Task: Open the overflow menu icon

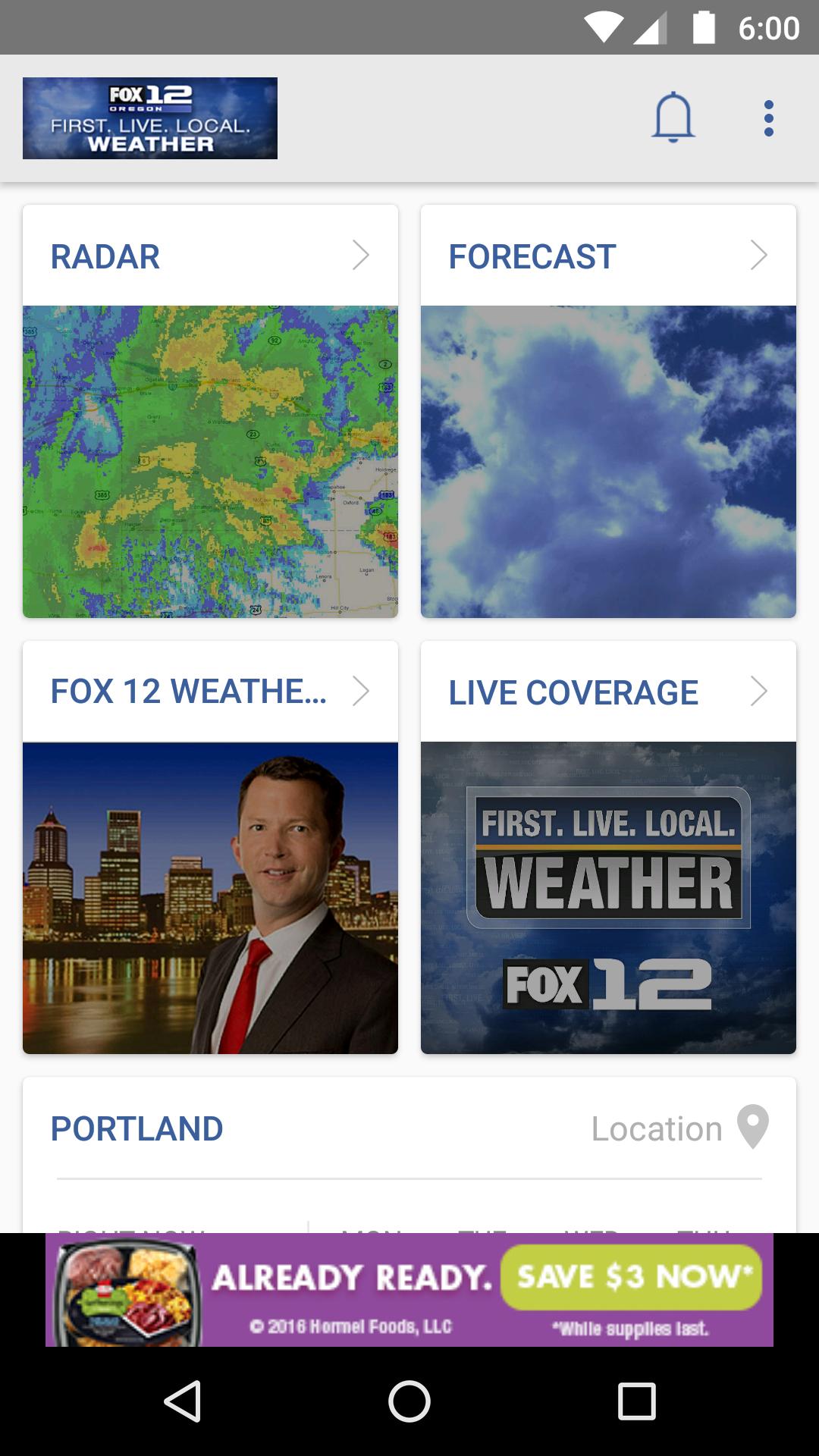Action: [x=768, y=119]
